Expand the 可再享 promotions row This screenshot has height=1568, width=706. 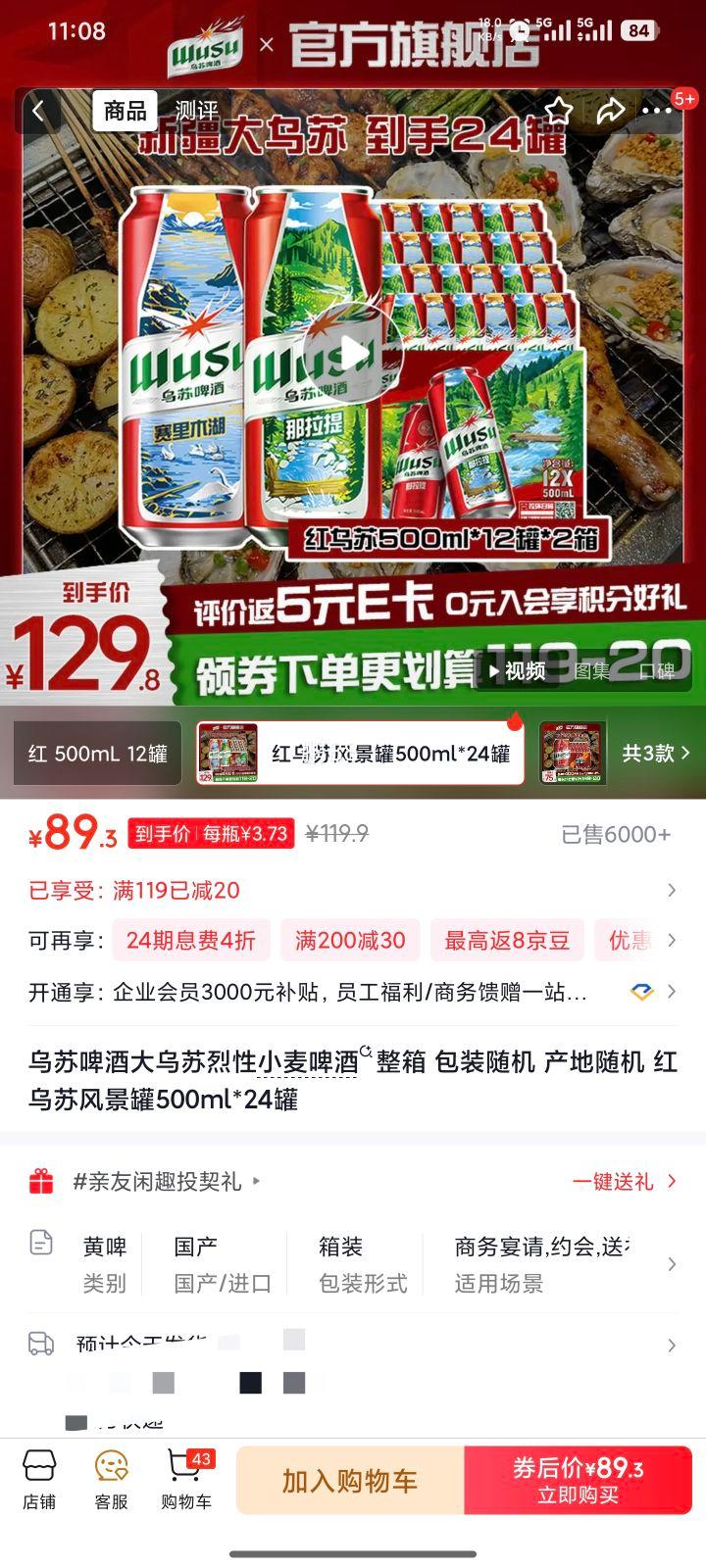tap(671, 940)
